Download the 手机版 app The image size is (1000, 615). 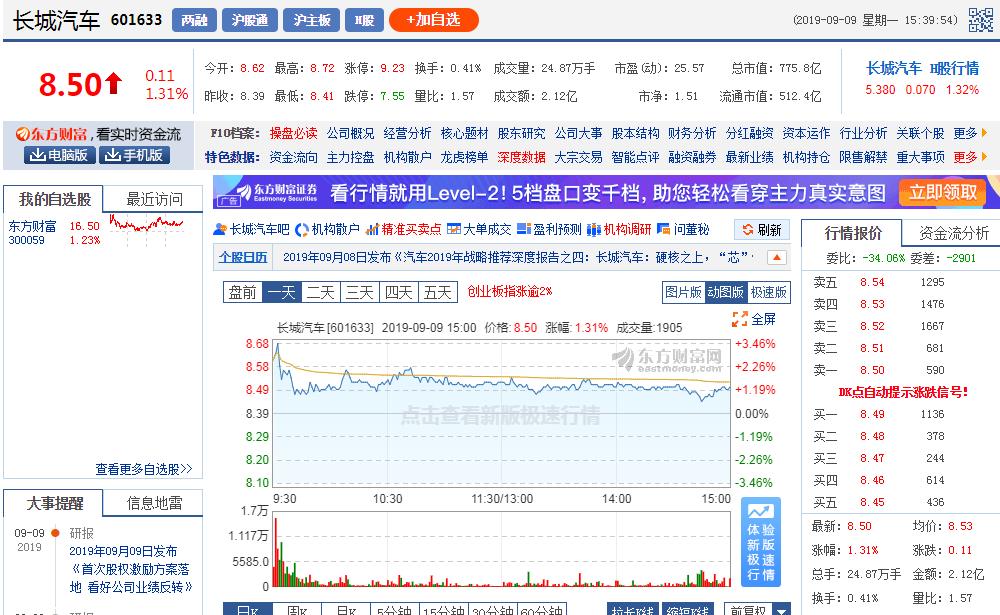[x=133, y=155]
